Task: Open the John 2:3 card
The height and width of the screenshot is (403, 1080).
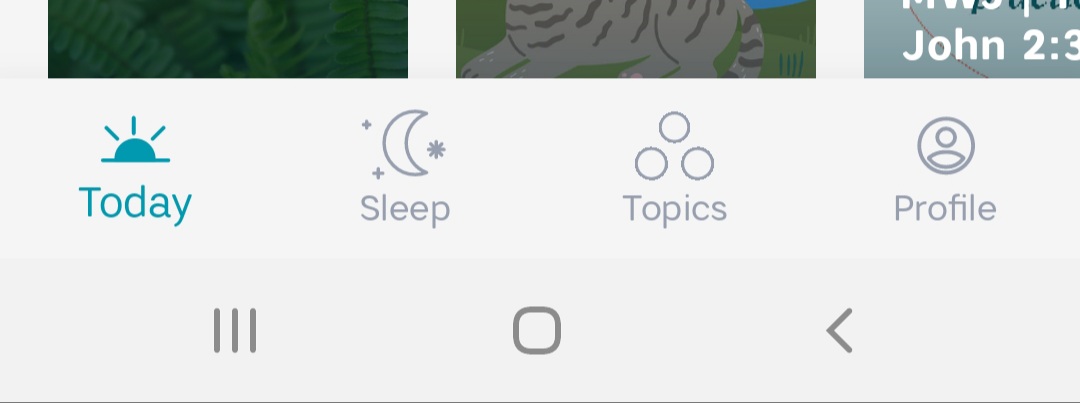Action: (x=972, y=38)
